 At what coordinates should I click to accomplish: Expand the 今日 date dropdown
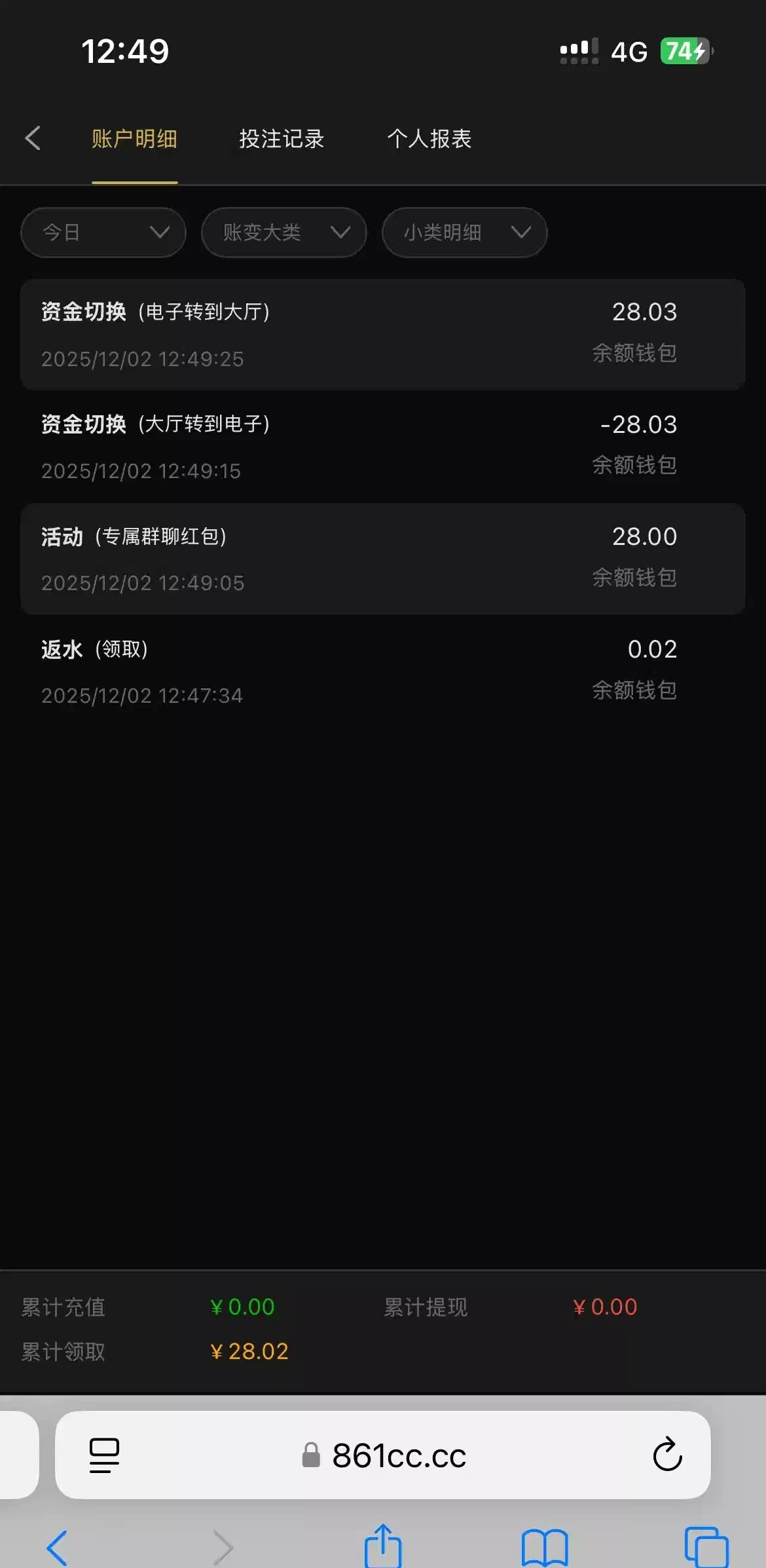(103, 233)
